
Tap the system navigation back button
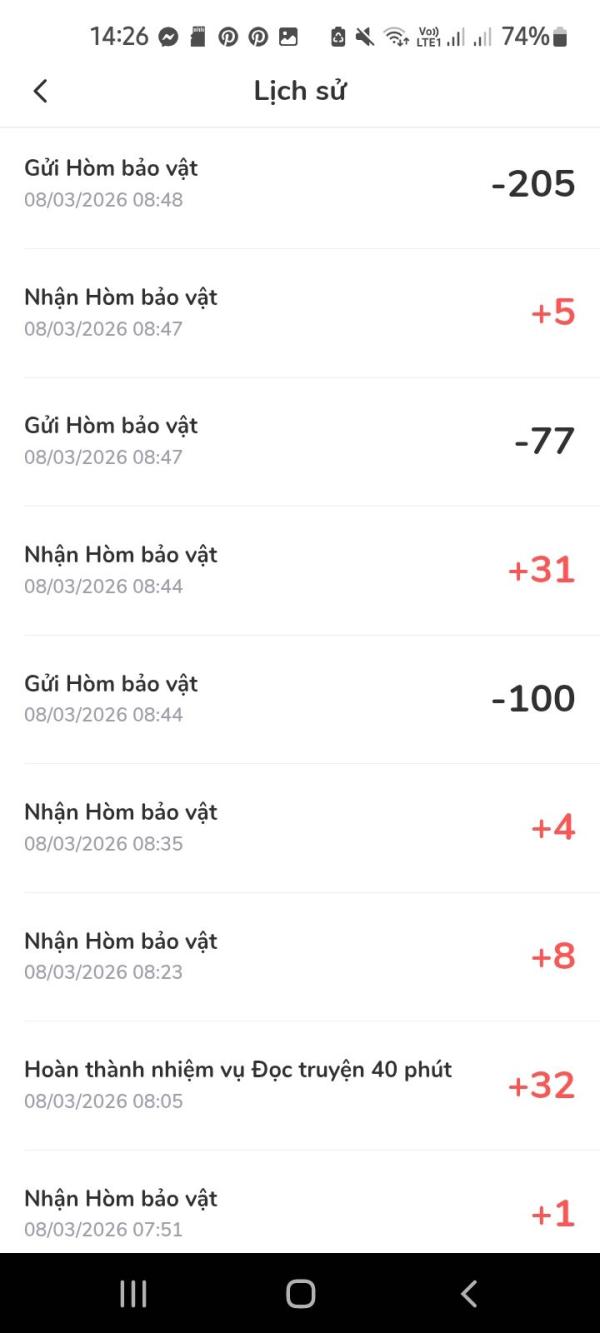[x=468, y=1293]
